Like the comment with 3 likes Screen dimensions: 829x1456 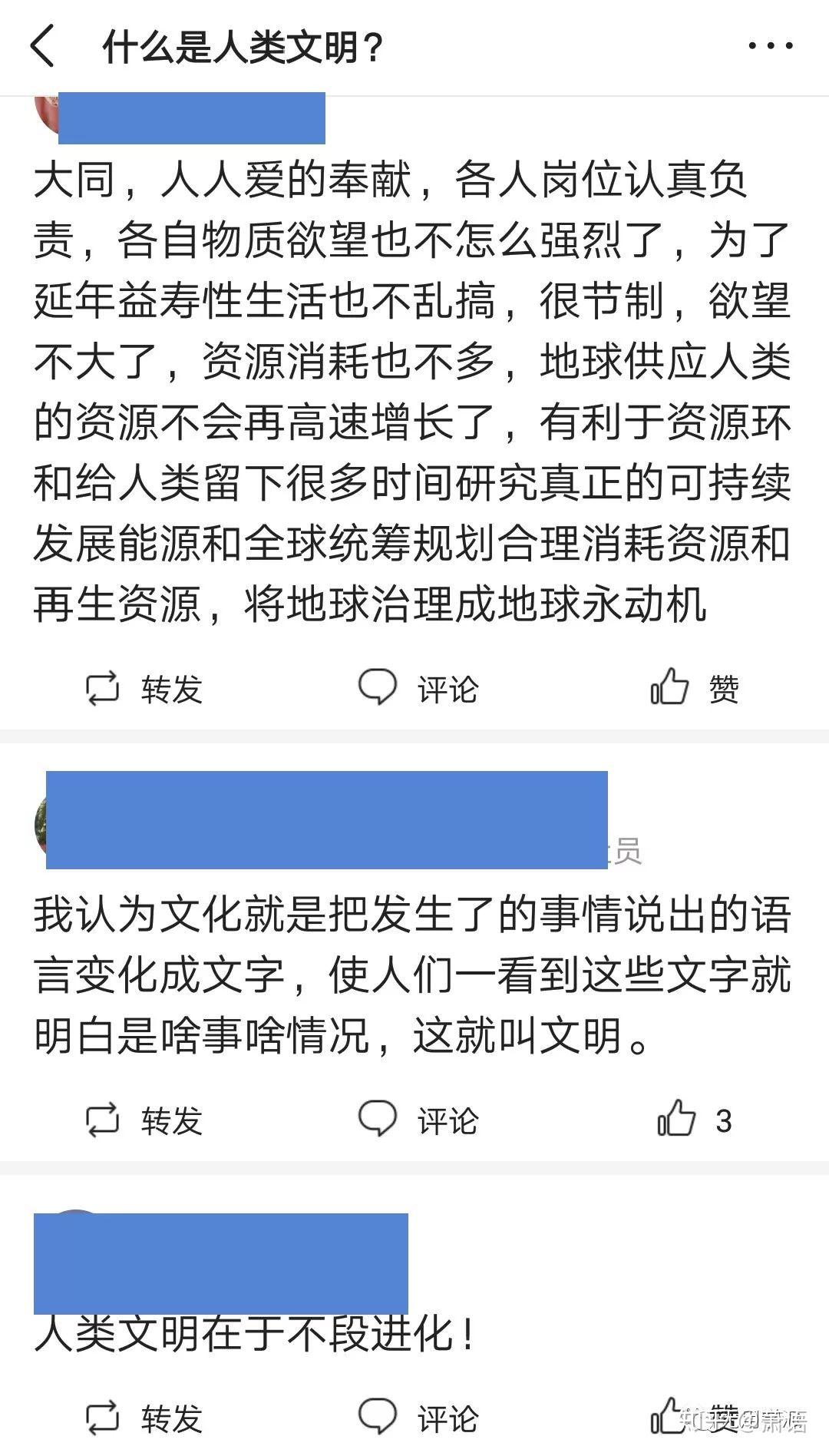coord(694,1119)
